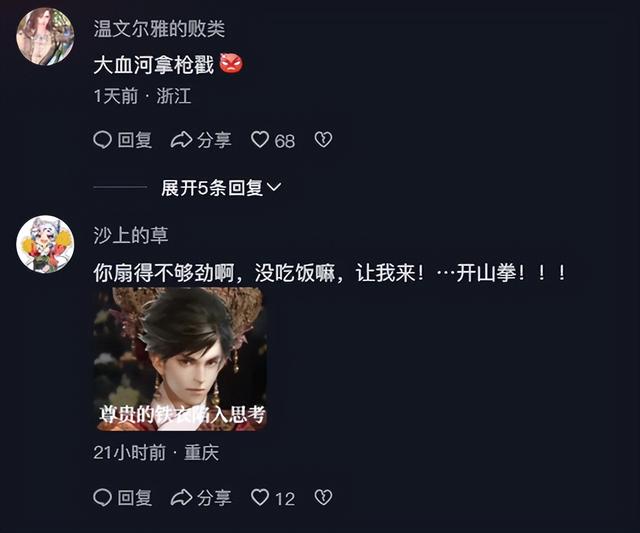Reply to 沙上的草's comment
The height and width of the screenshot is (533, 640).
tap(122, 497)
